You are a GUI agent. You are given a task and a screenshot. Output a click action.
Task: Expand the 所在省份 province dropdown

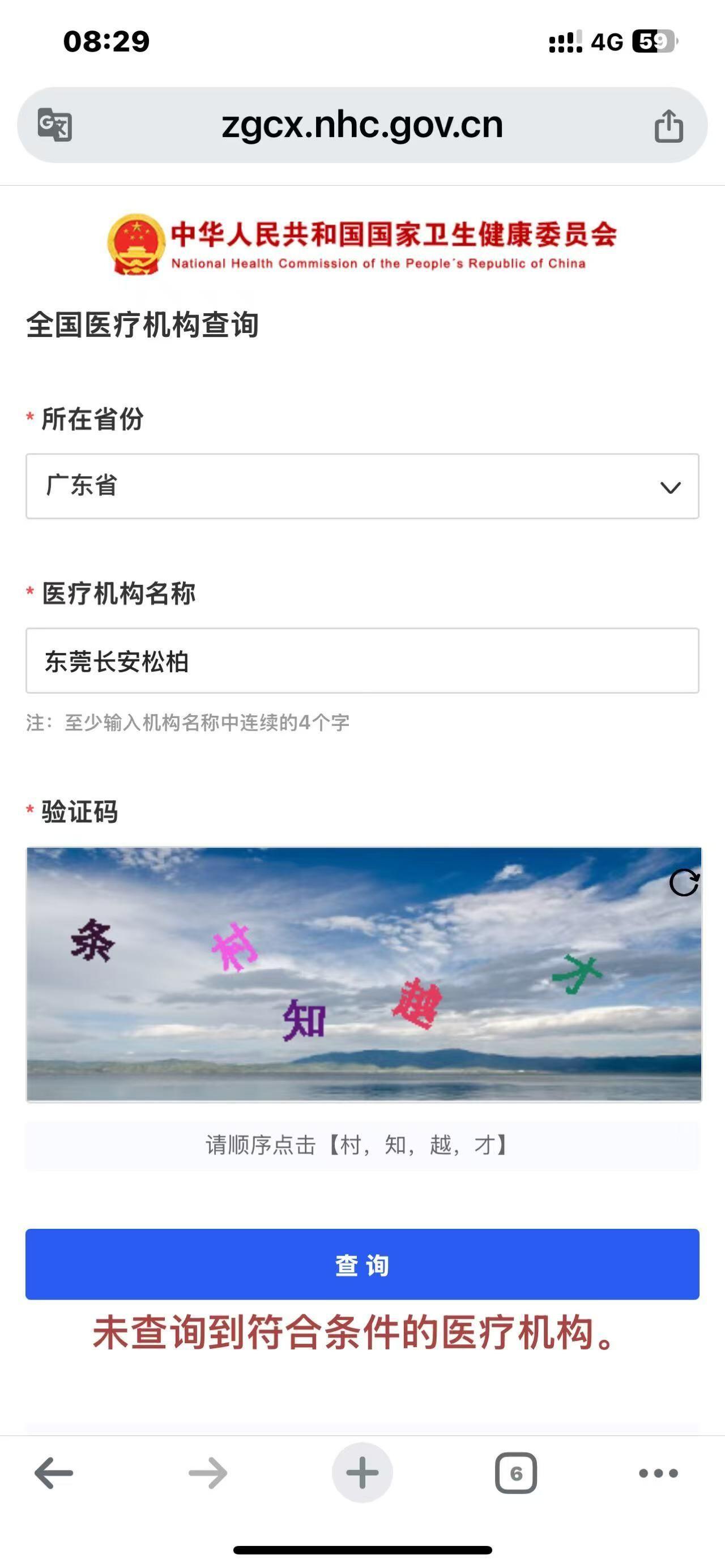pos(362,486)
